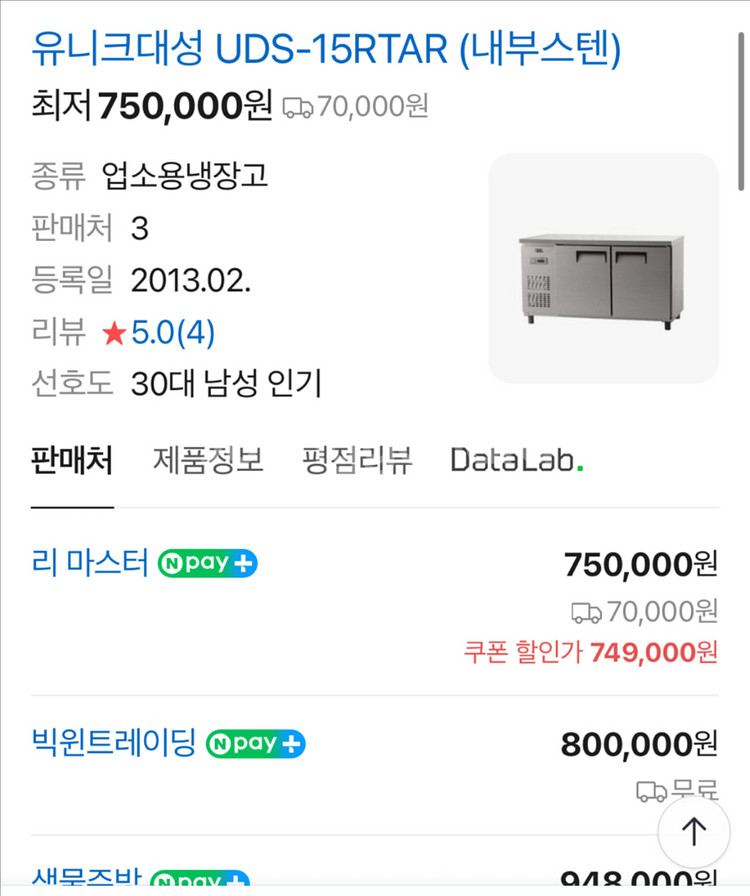Screen dimensions: 750x896
Task: Open seller 리 마스터 offer
Action: (90, 563)
